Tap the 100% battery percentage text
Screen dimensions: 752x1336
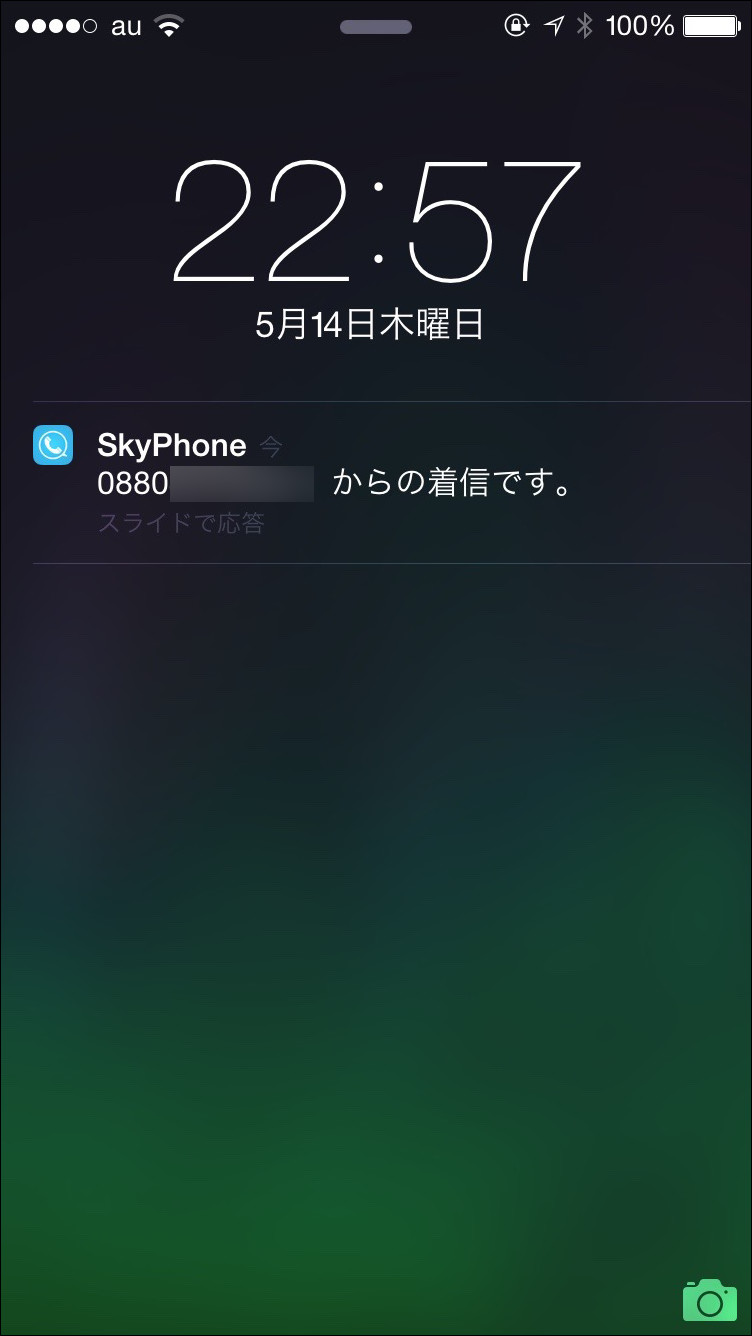[641, 26]
